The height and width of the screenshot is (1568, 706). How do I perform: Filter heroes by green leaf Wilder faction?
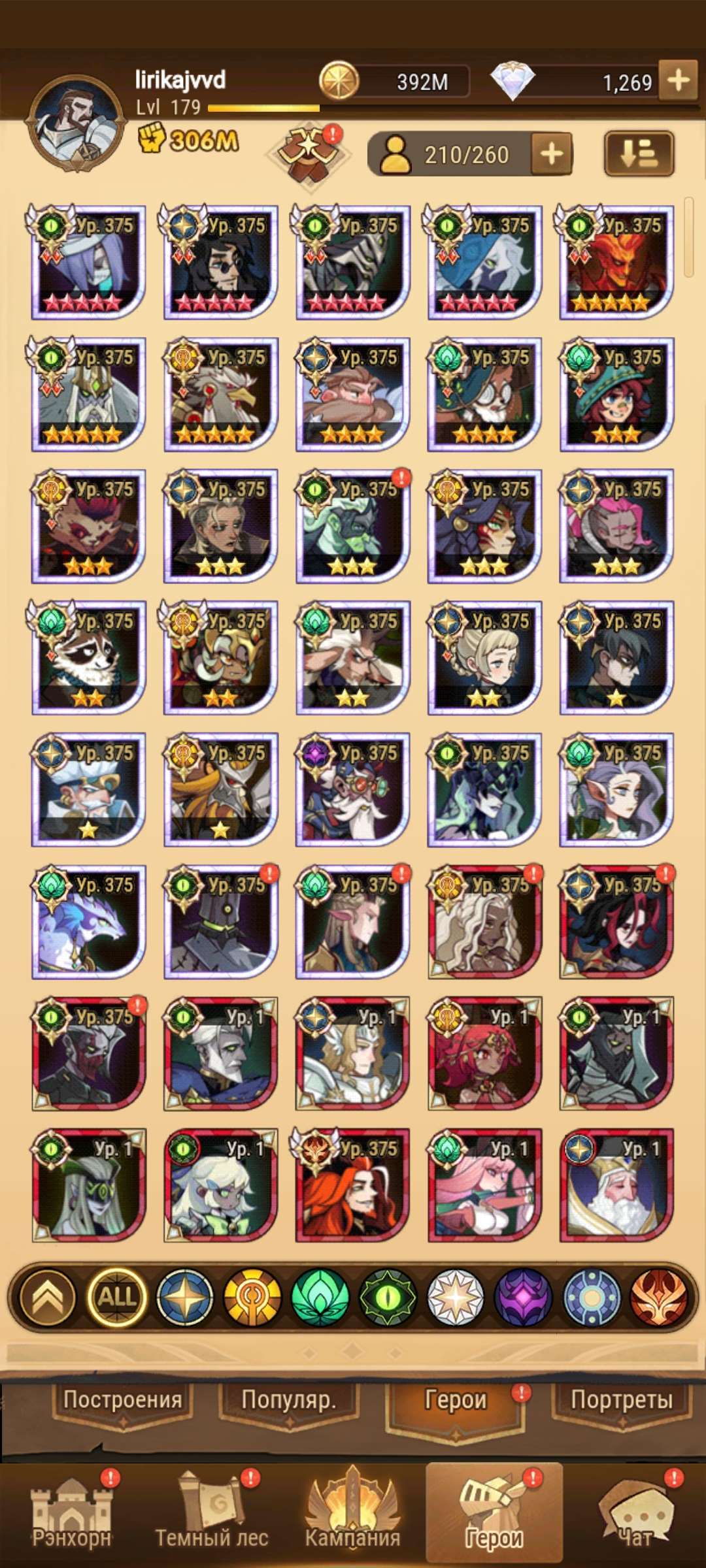click(320, 1297)
